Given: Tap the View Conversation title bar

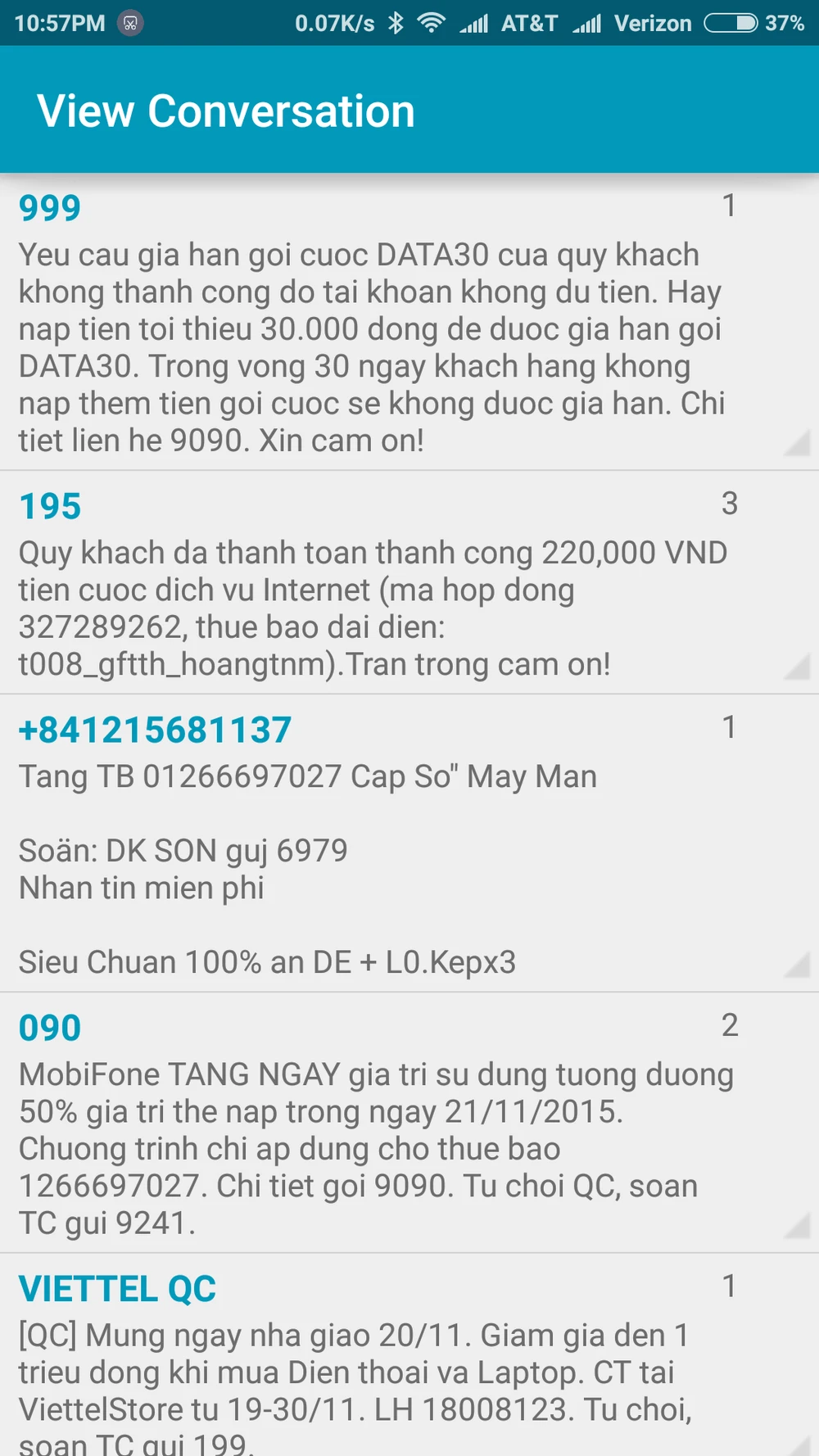Looking at the screenshot, I should (x=224, y=111).
